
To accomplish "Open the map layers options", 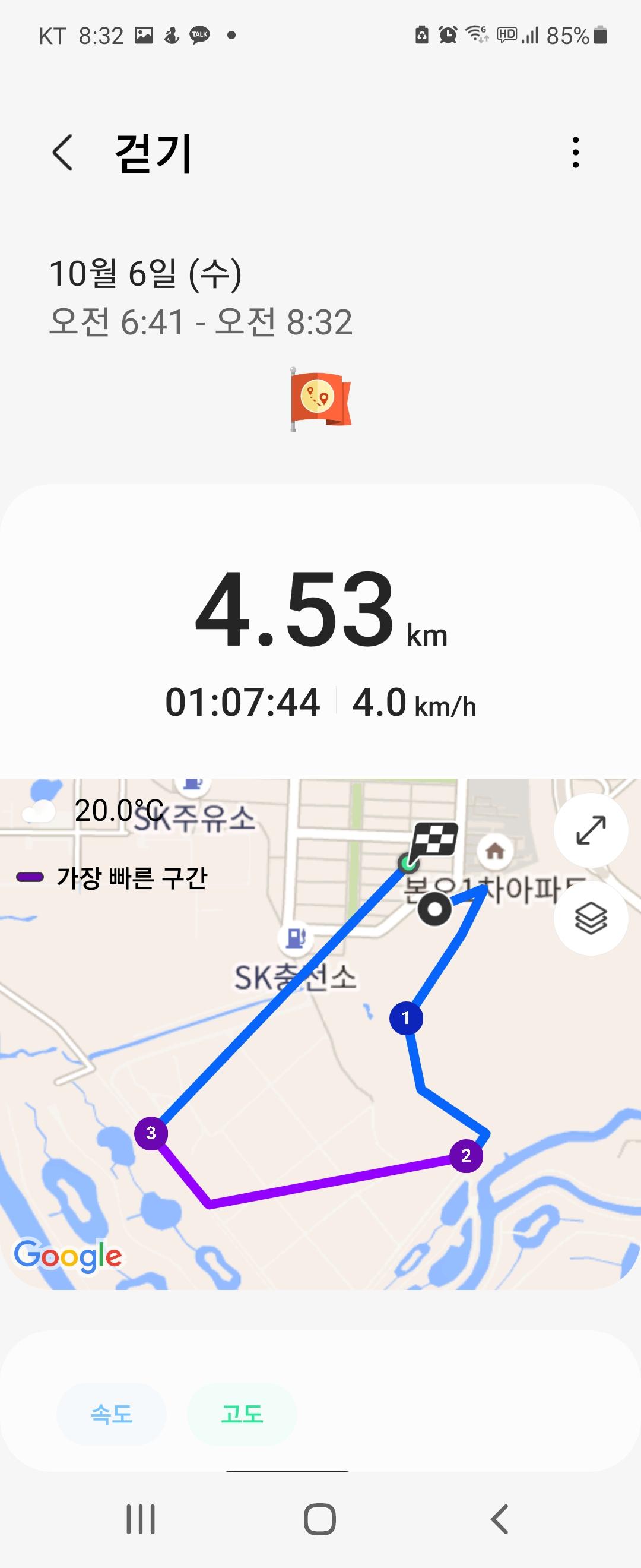I will click(x=591, y=917).
